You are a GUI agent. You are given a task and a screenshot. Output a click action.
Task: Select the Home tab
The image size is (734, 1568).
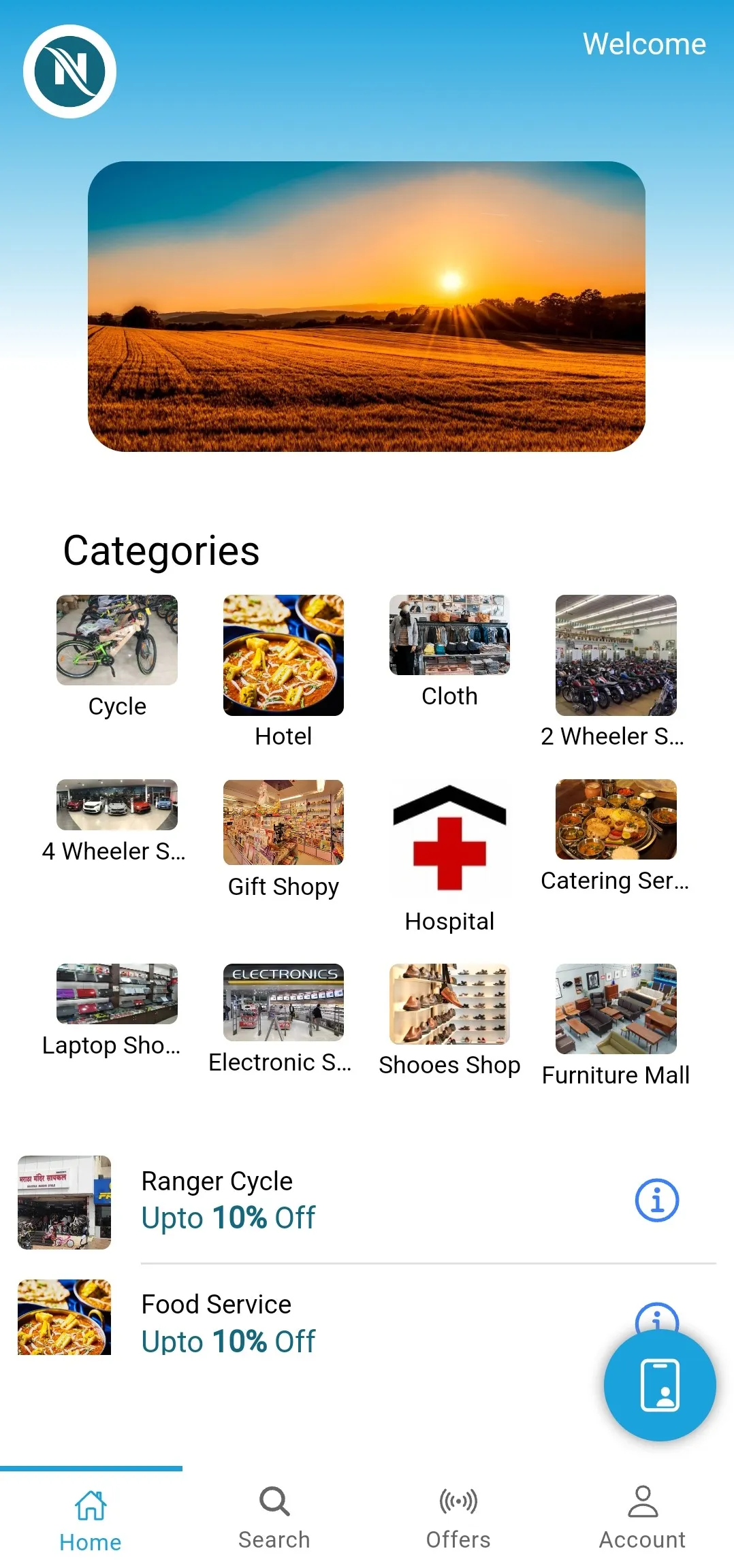click(x=91, y=1519)
